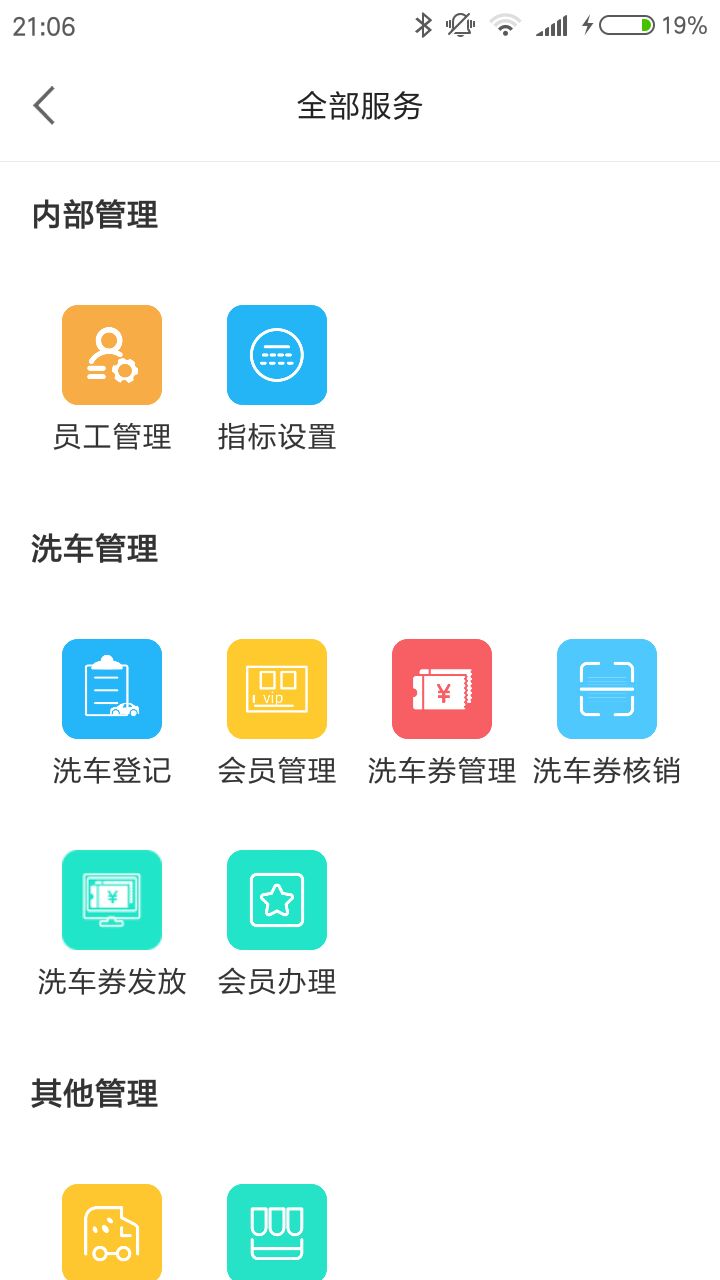Select 洗车券管理 (wash coupon management)
This screenshot has height=1280, width=720.
click(442, 689)
